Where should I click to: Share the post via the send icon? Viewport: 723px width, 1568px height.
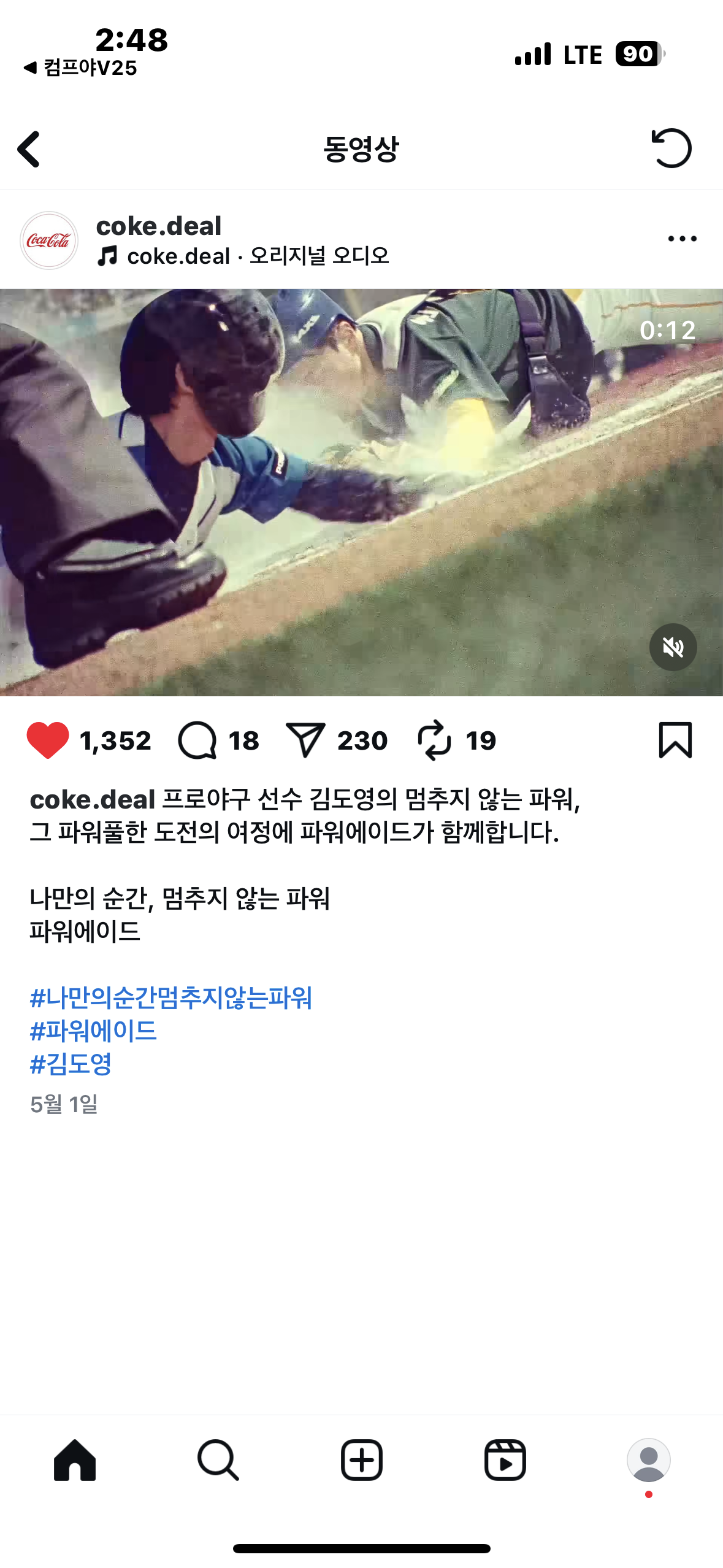pos(305,740)
